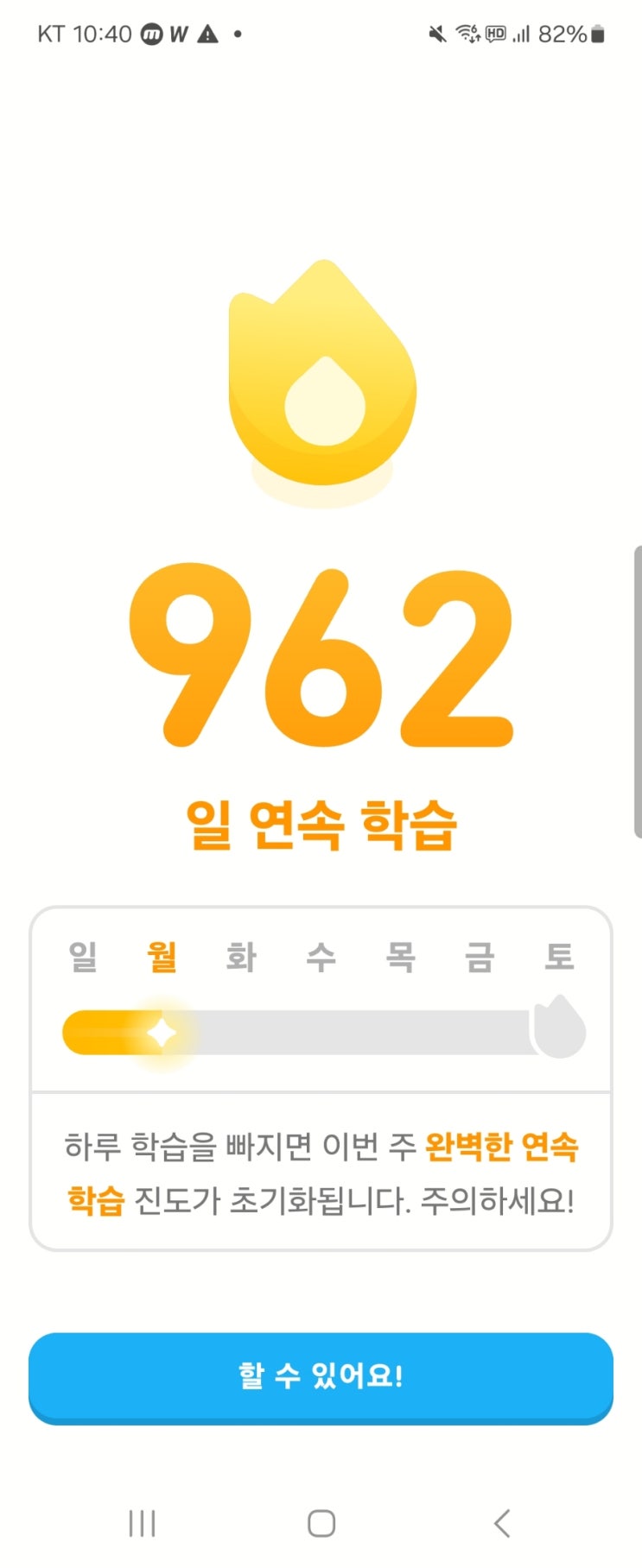The height and width of the screenshot is (1568, 642).
Task: Tap the 할 수 있어요! button
Action: 321,1377
